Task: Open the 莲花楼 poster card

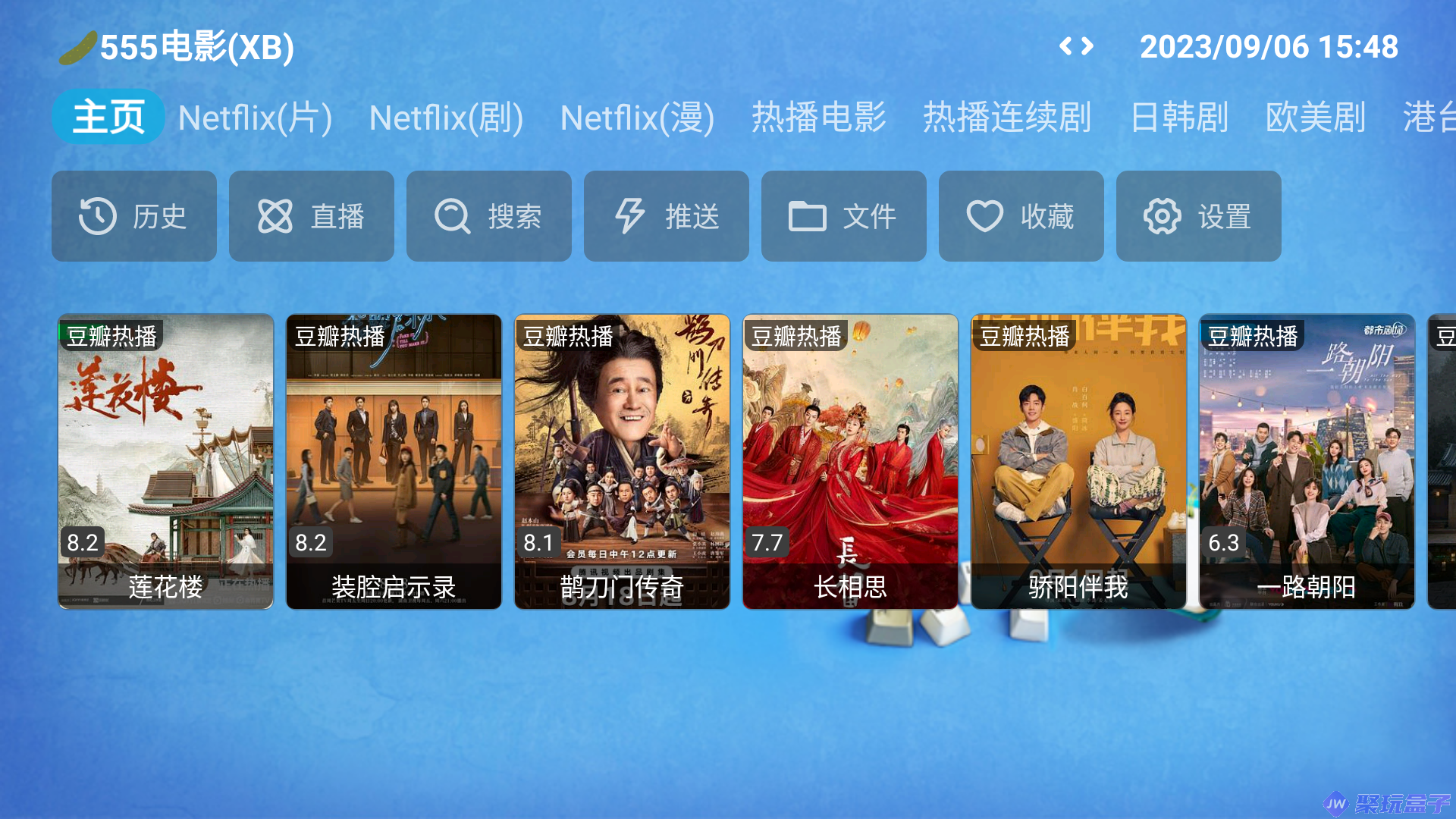Action: coord(165,461)
